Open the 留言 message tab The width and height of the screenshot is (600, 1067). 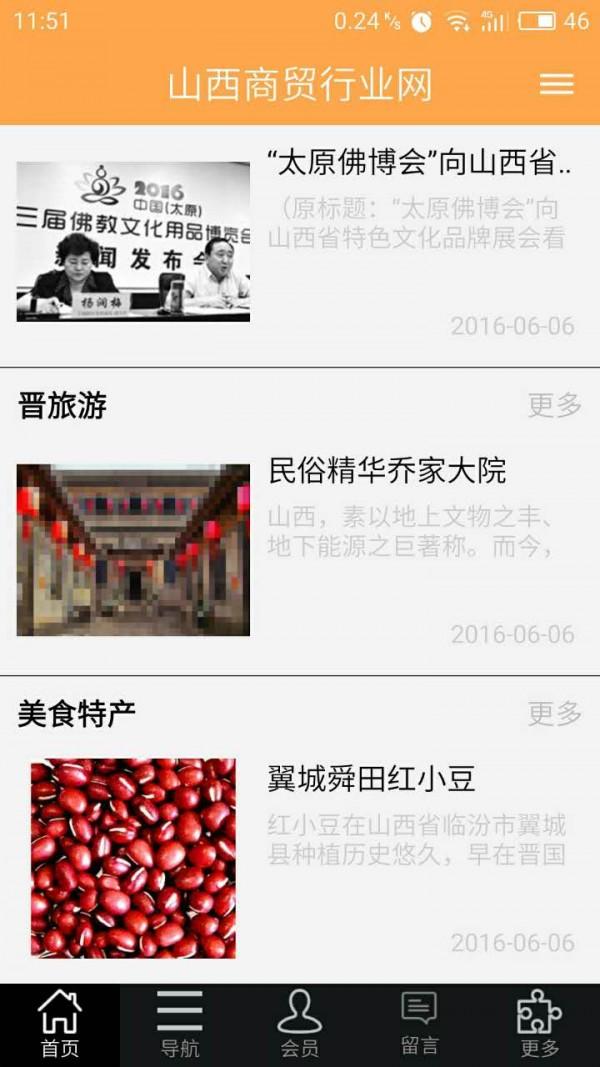click(420, 1025)
